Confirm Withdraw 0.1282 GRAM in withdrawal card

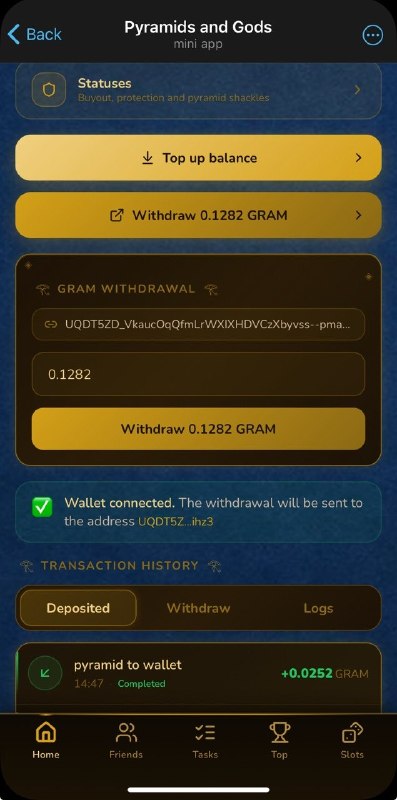tap(198, 429)
